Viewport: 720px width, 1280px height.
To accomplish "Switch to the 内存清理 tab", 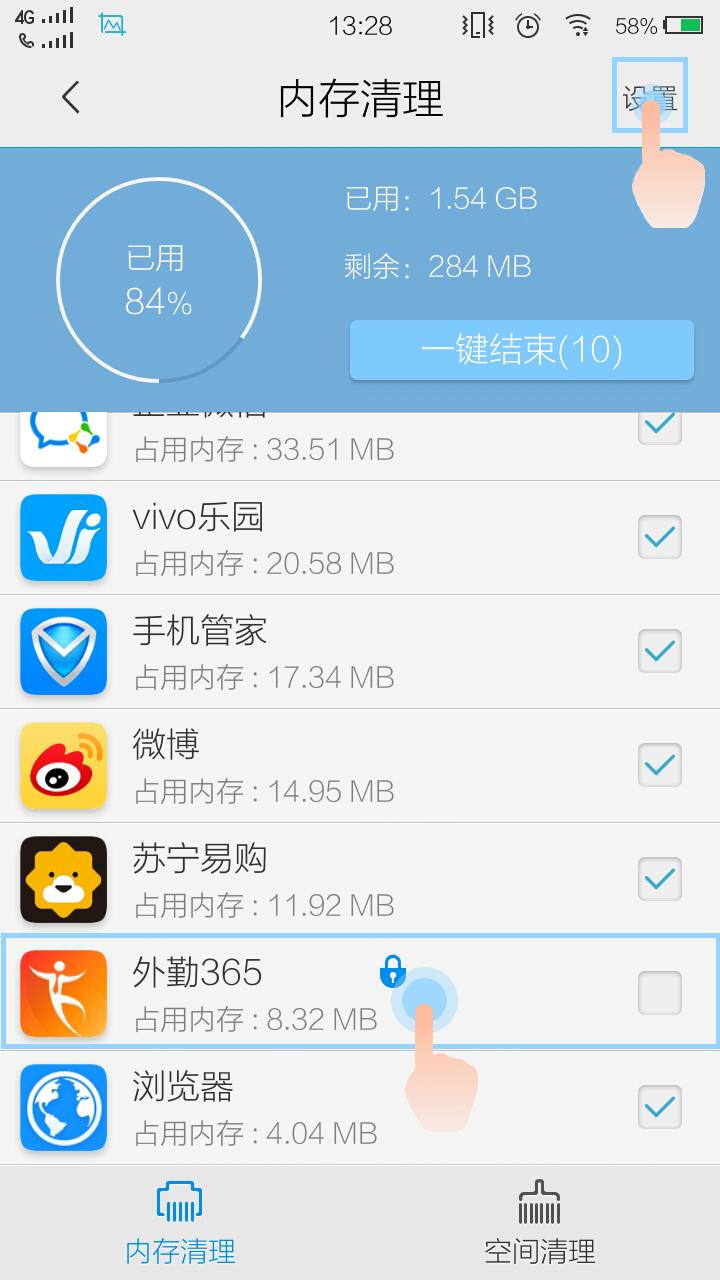I will tap(180, 1225).
